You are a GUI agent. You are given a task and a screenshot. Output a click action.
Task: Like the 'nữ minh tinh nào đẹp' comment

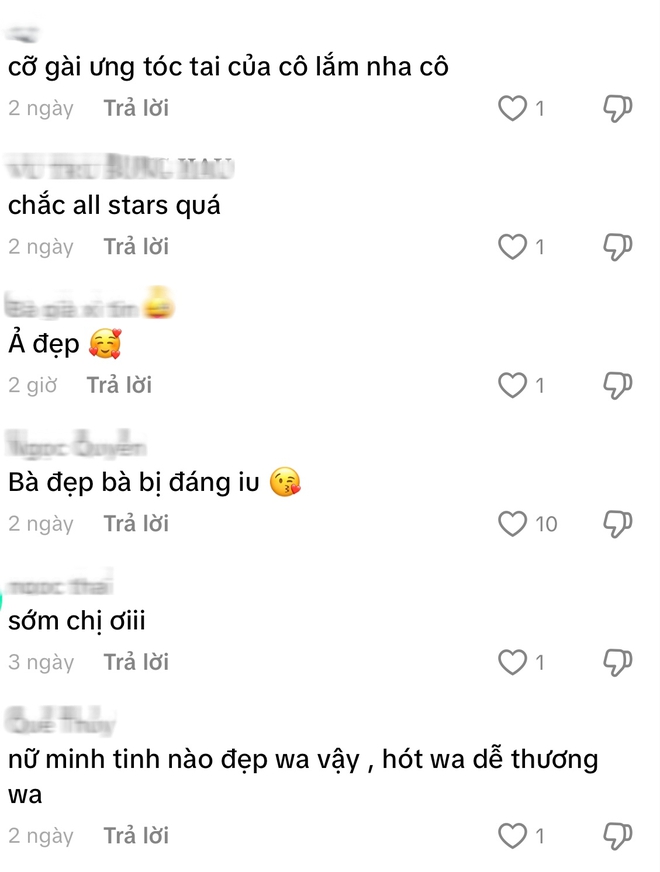point(512,836)
